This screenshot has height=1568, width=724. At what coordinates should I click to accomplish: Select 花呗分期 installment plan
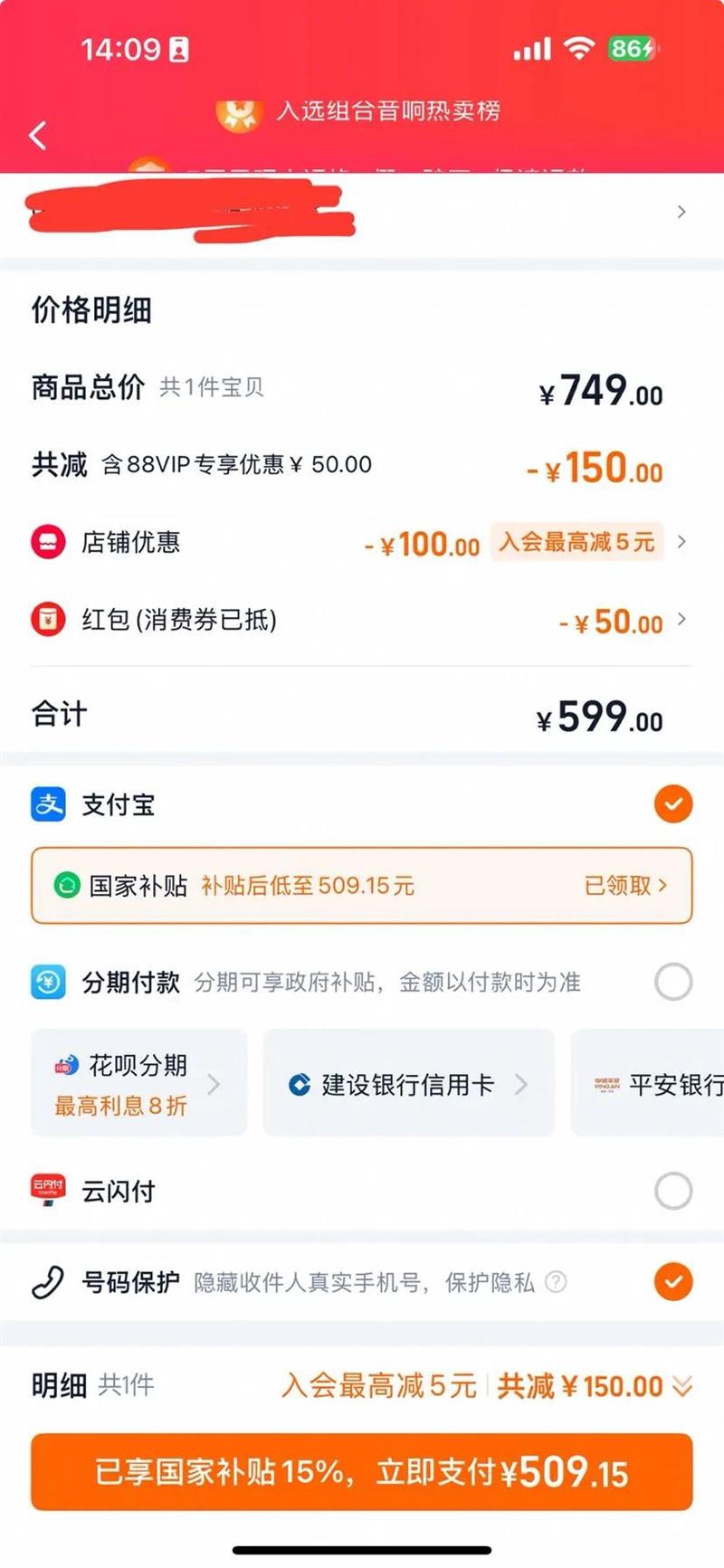(x=138, y=1082)
